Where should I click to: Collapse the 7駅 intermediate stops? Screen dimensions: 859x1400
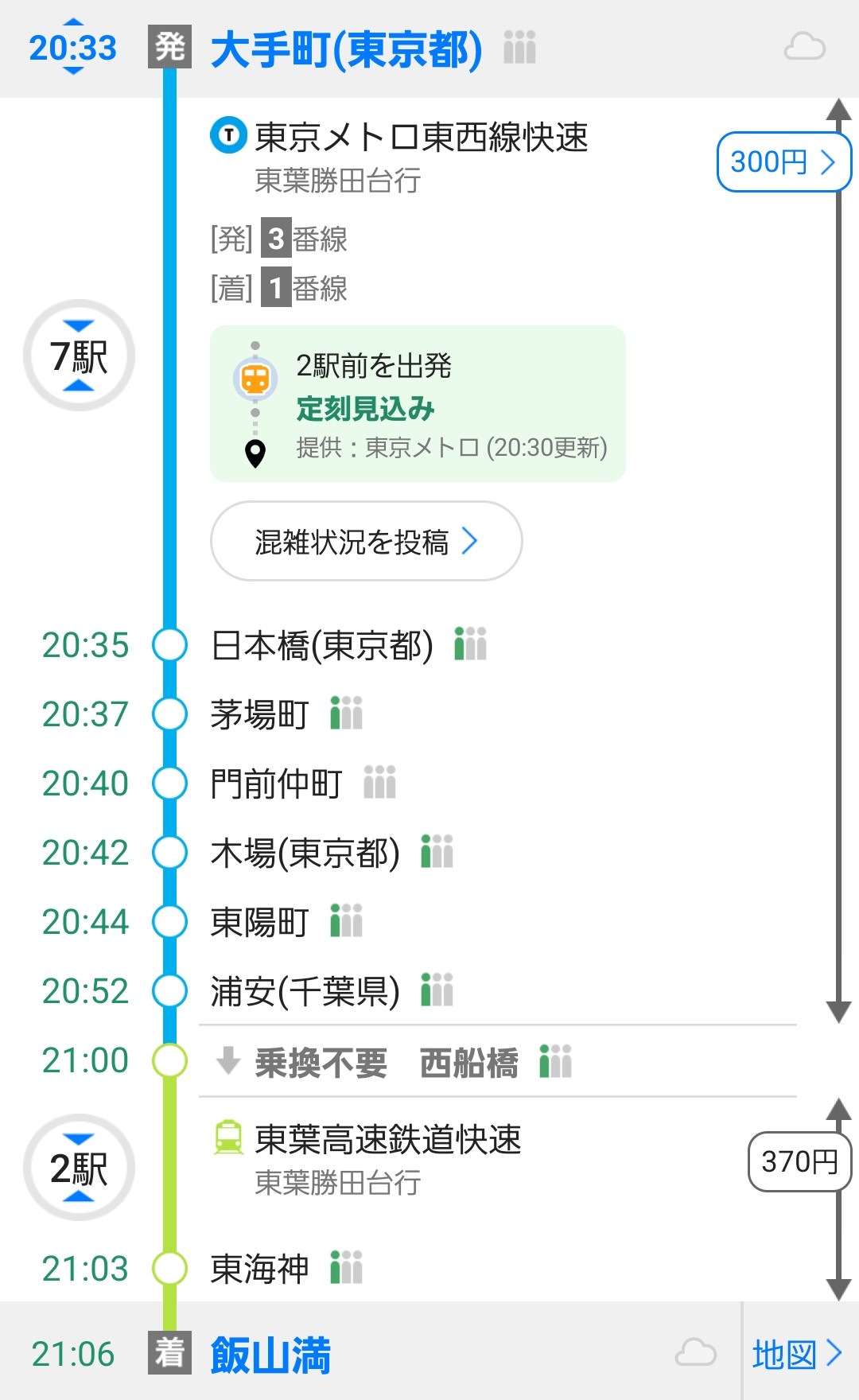[79, 356]
